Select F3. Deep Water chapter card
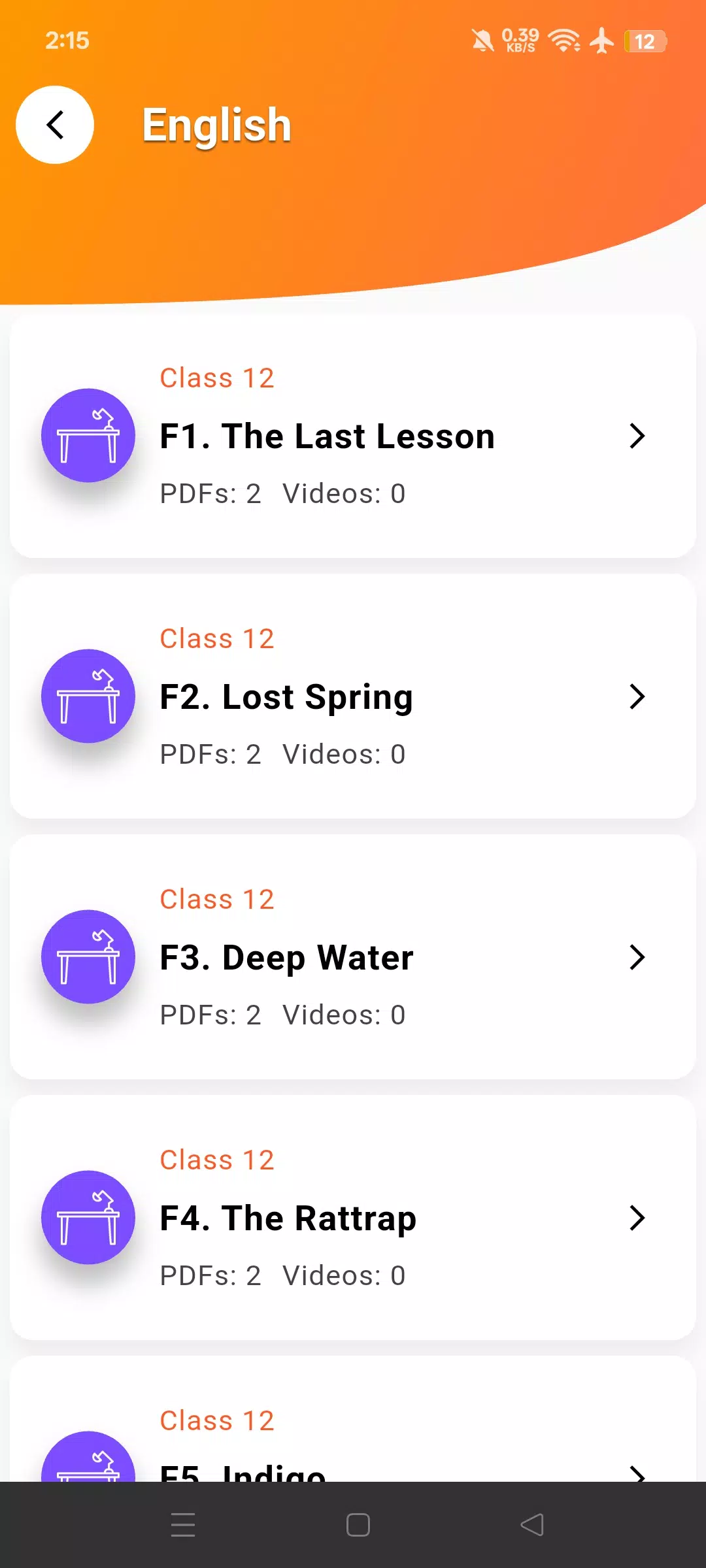706x1568 pixels. pos(353,957)
